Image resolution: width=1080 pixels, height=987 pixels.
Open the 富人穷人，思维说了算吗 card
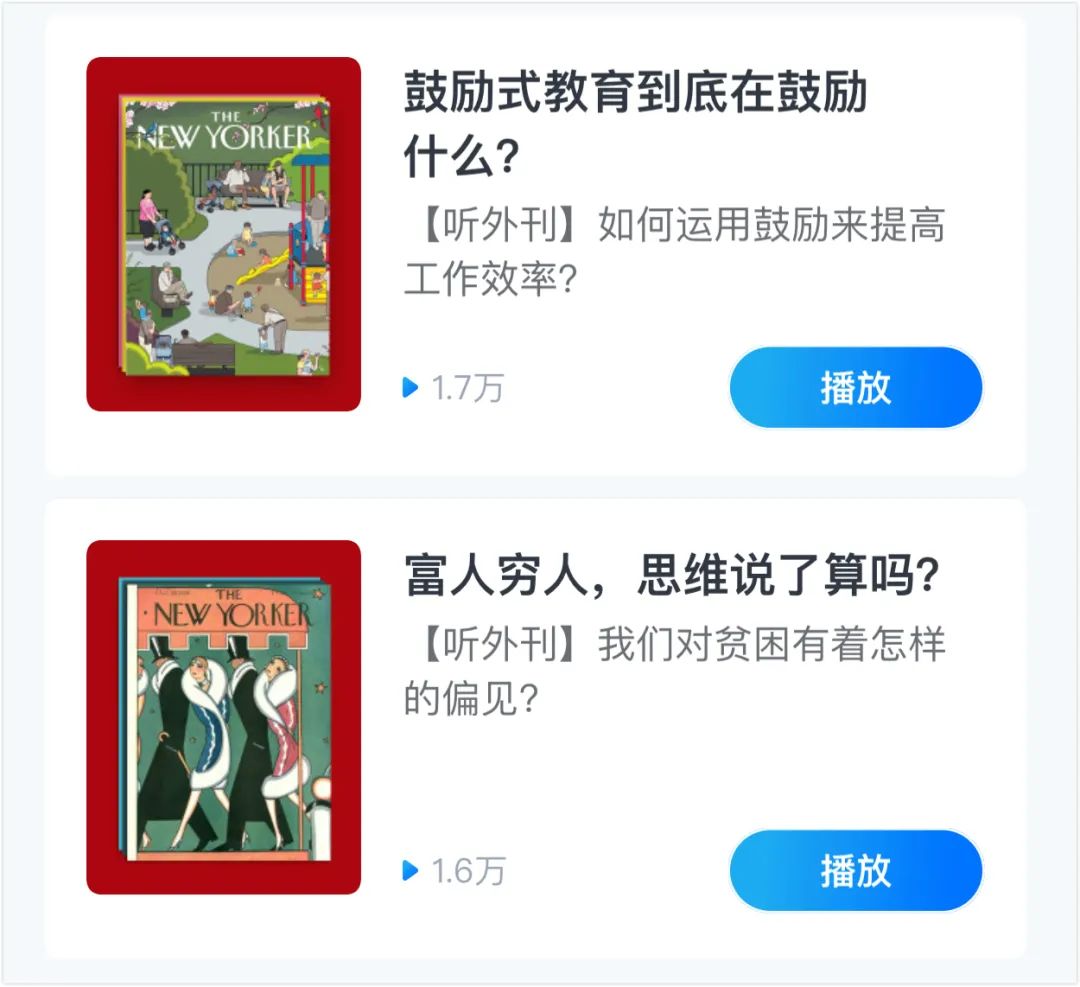click(672, 578)
